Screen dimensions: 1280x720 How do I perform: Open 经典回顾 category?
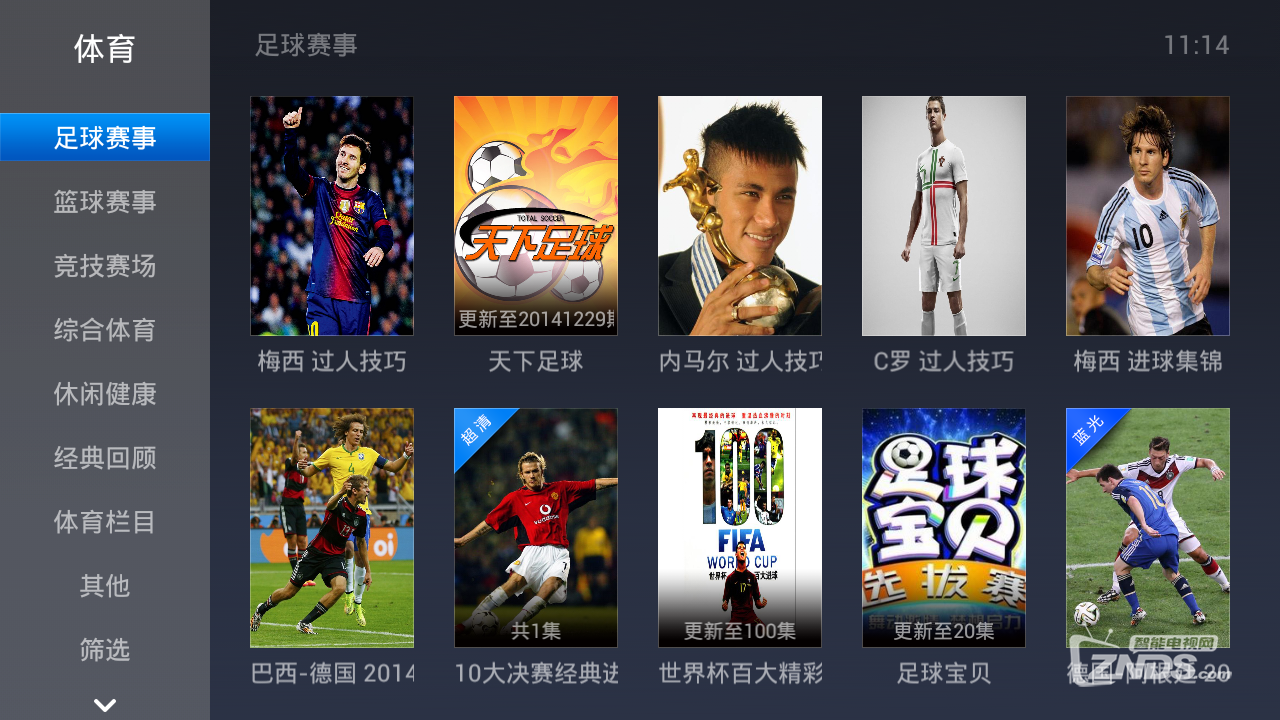point(105,458)
